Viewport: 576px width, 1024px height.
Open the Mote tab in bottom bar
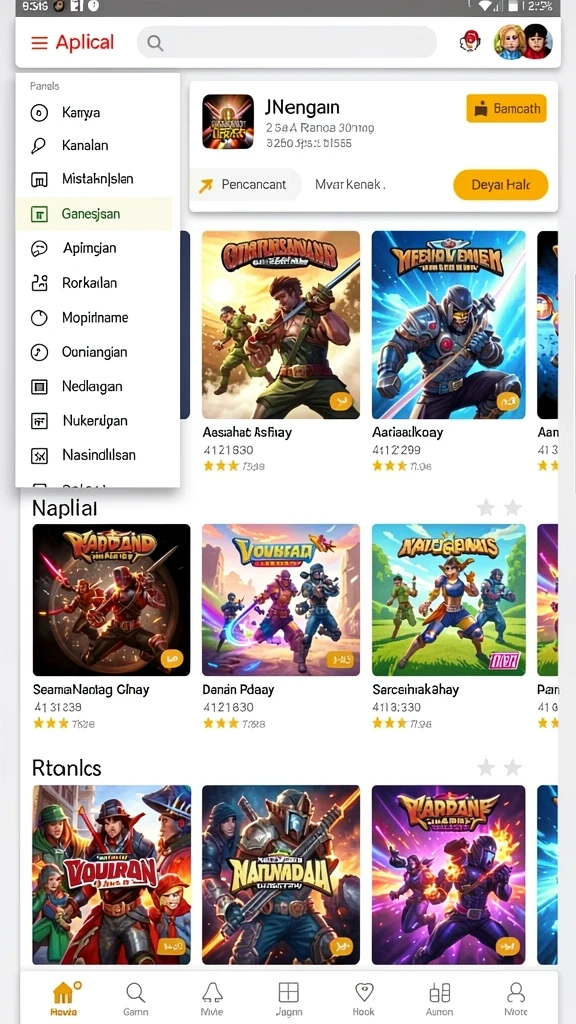(516, 999)
